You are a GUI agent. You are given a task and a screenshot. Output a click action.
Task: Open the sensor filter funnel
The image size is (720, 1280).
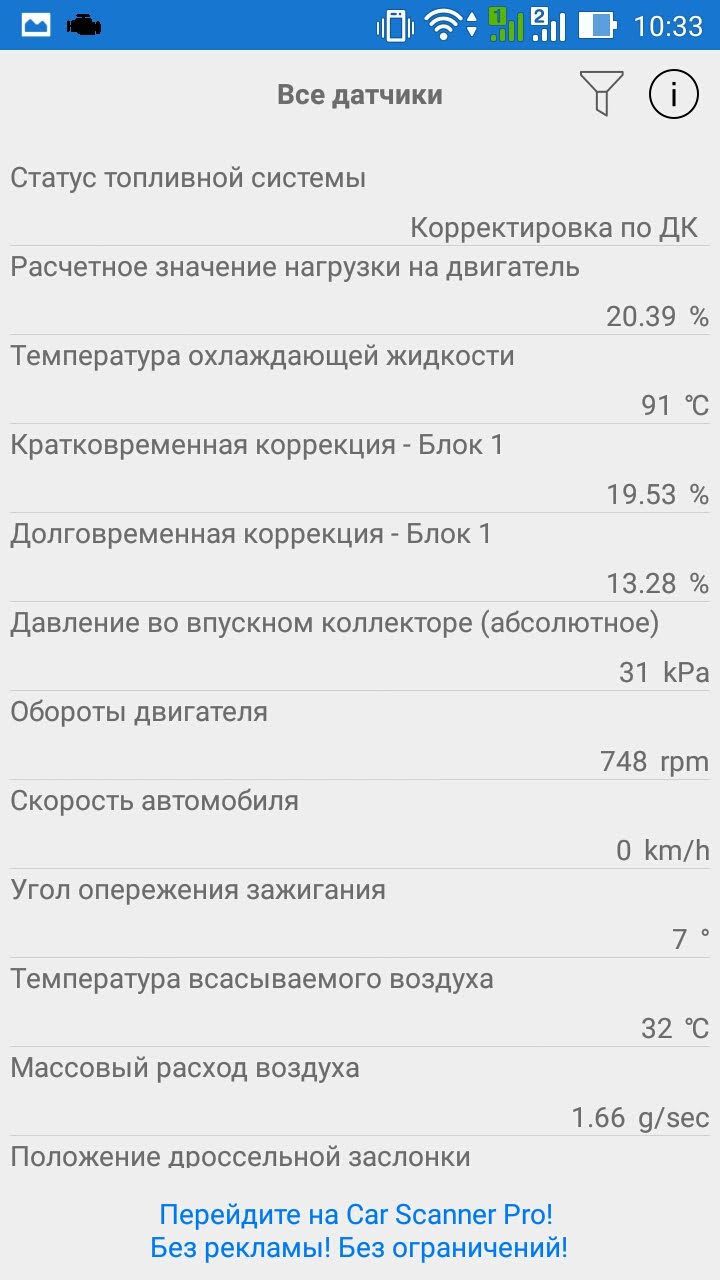coord(601,93)
